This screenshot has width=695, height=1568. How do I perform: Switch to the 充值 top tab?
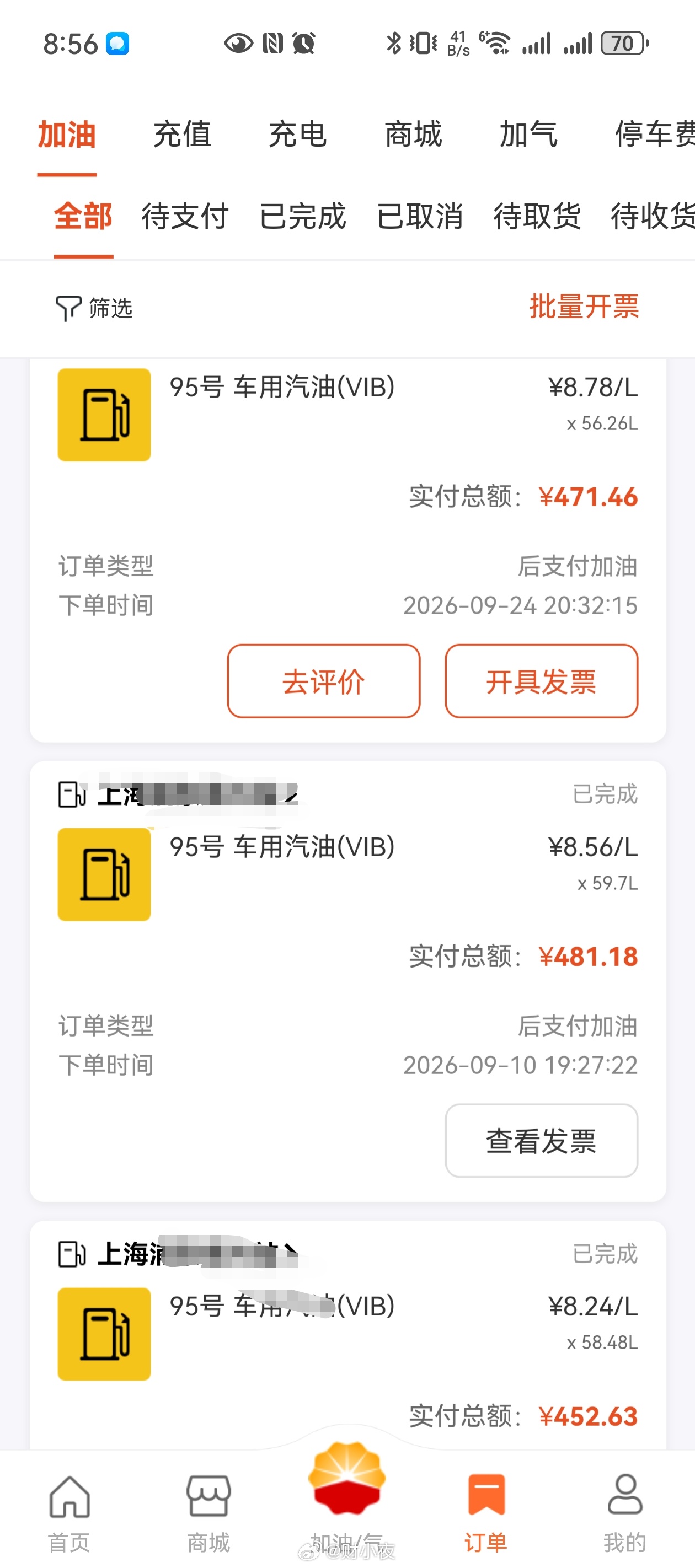[182, 134]
